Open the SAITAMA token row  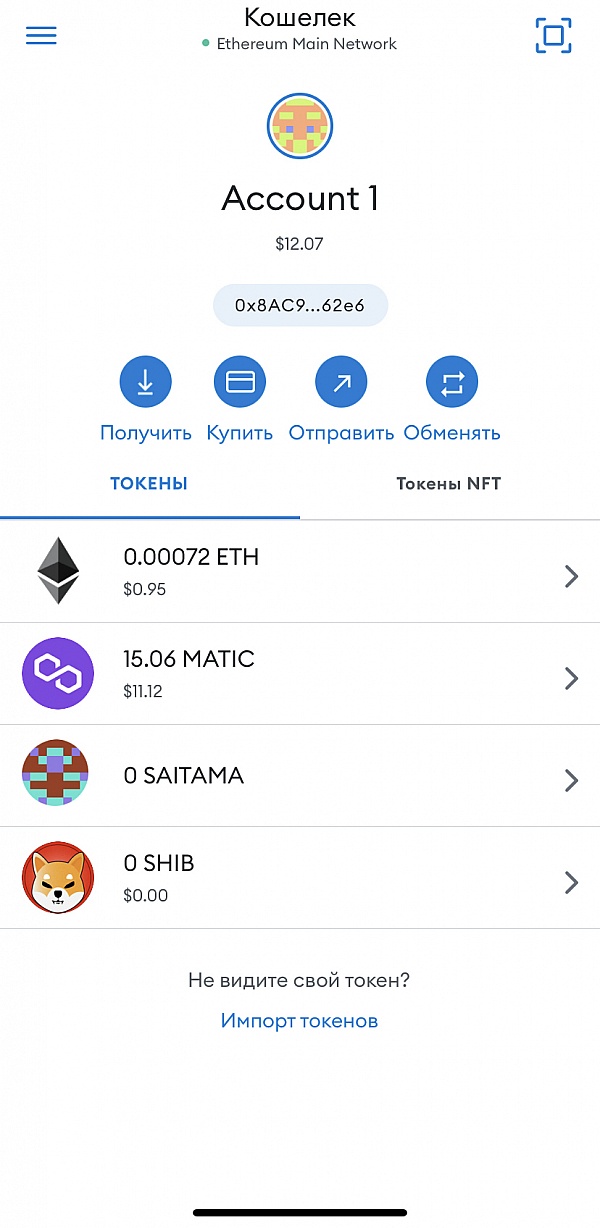300,776
